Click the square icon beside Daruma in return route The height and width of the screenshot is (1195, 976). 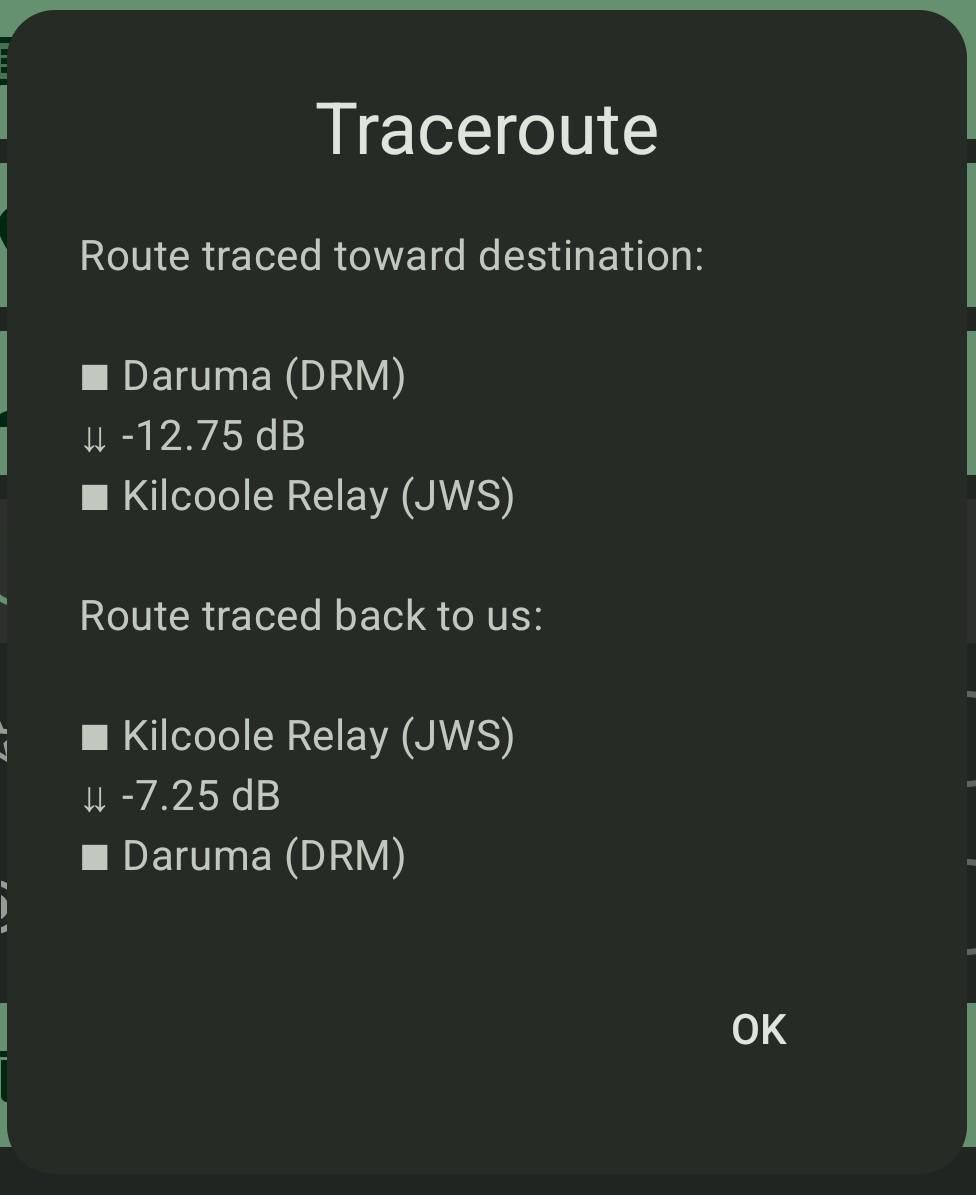[x=95, y=856]
